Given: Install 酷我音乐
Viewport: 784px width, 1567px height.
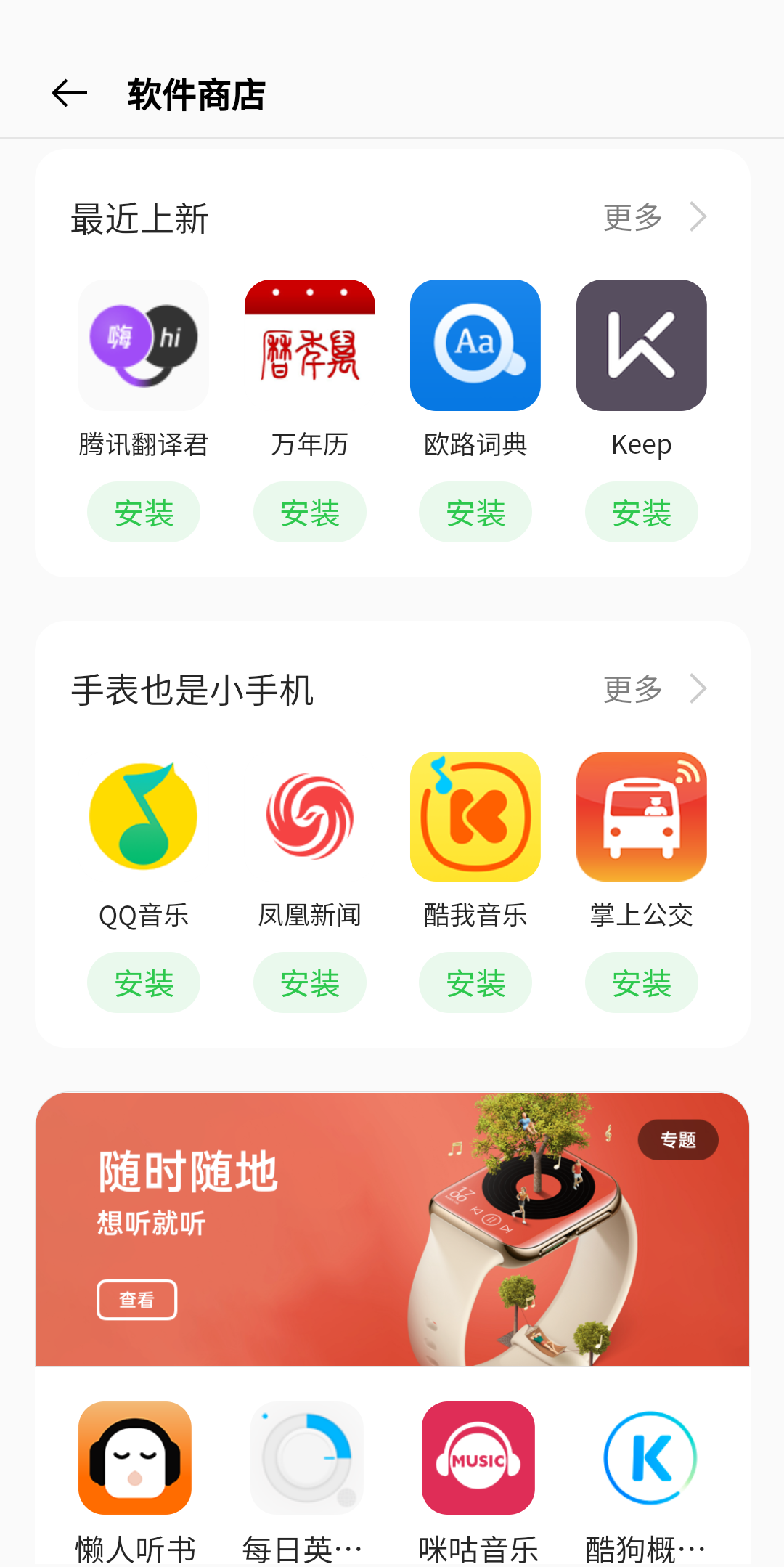Looking at the screenshot, I should [475, 983].
